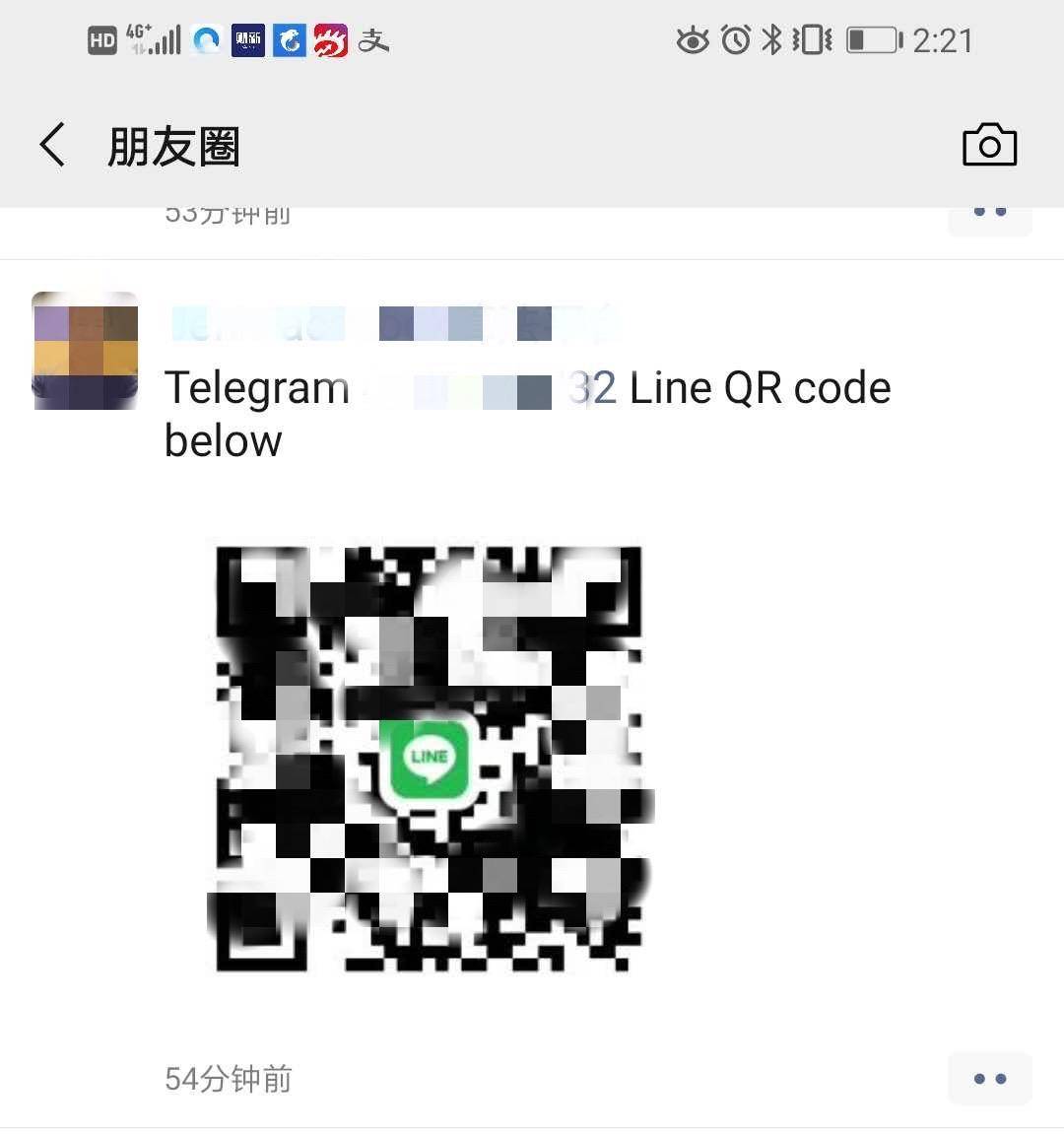Tap the HD call indicator icon
This screenshot has height=1134, width=1064.
tap(101, 39)
